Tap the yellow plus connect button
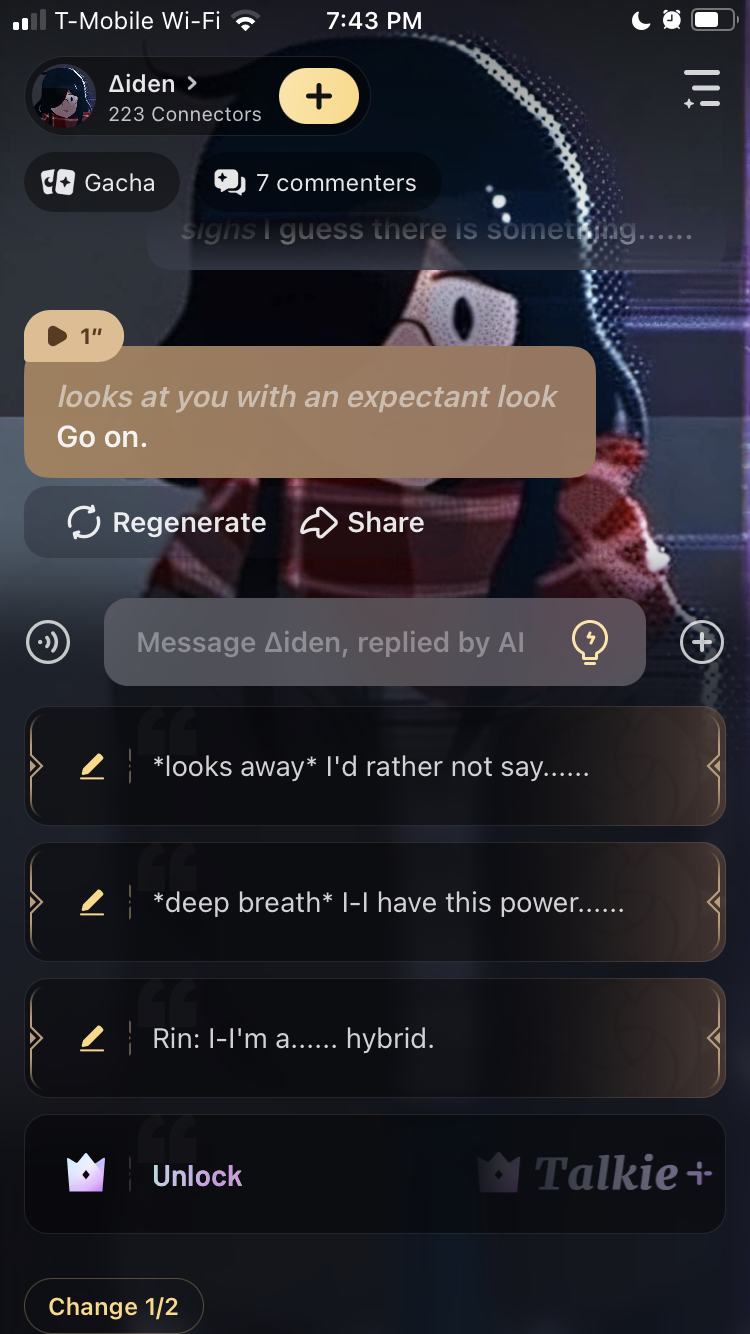 click(318, 97)
